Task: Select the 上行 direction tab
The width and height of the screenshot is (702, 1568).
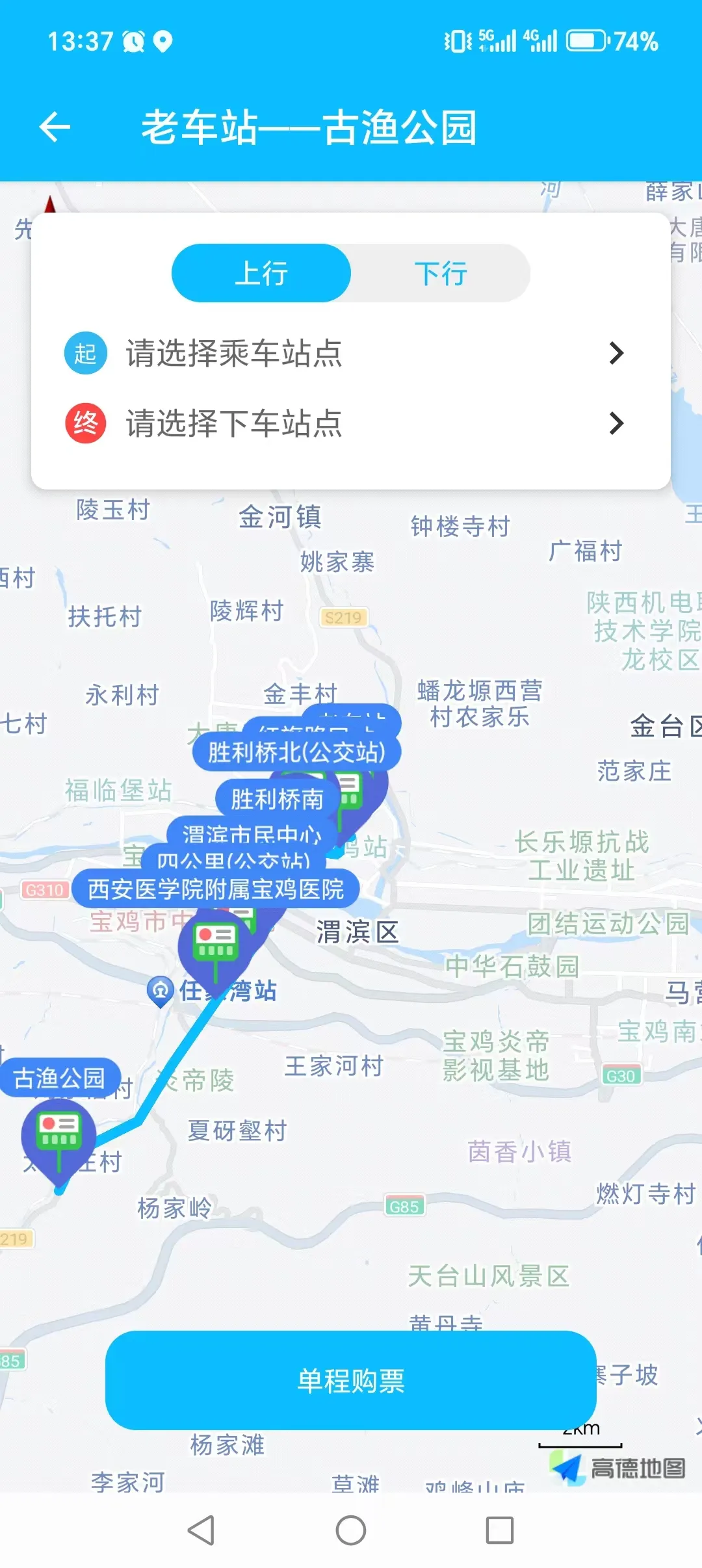Action: [x=261, y=273]
